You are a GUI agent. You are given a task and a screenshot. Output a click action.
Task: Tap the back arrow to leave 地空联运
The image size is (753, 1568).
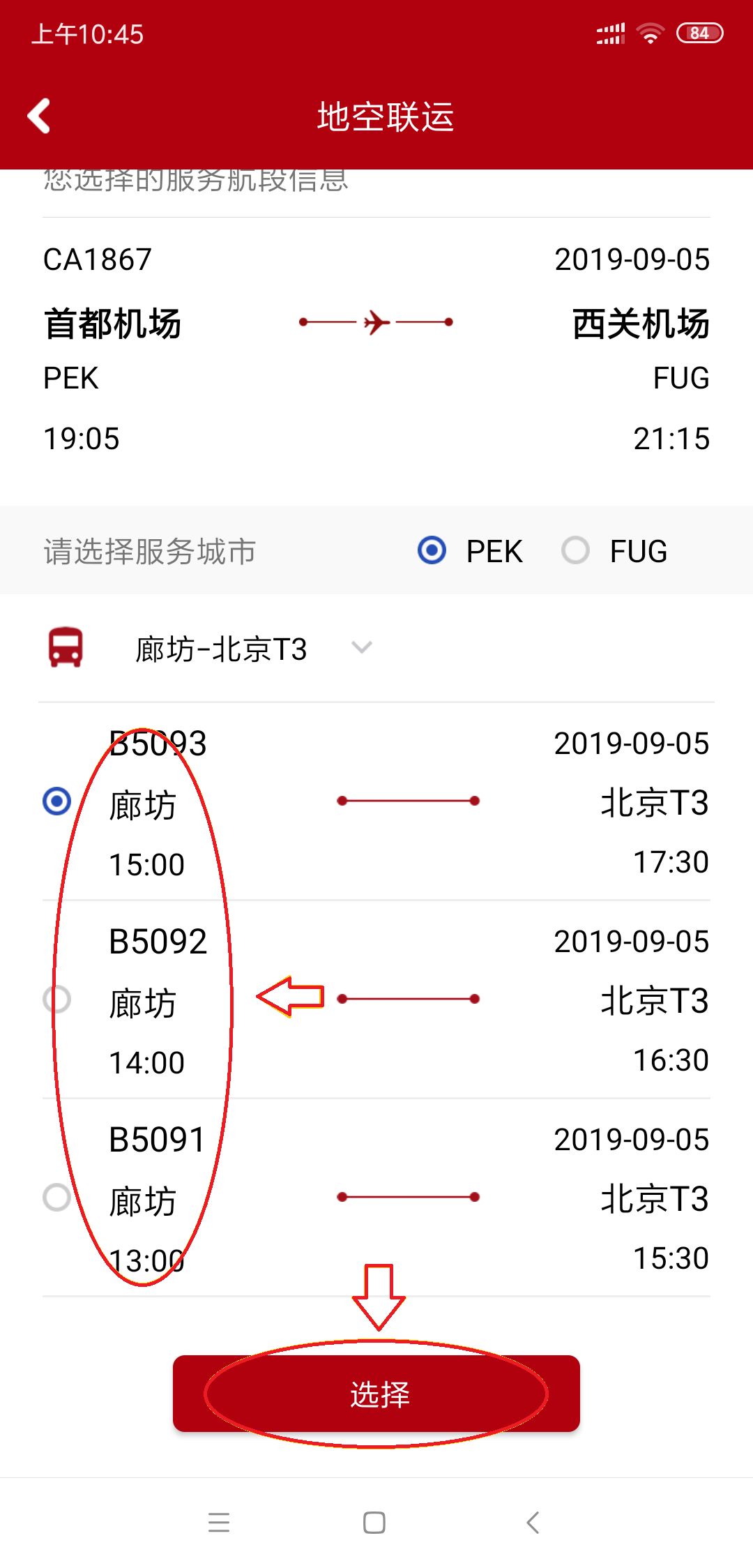click(x=40, y=116)
